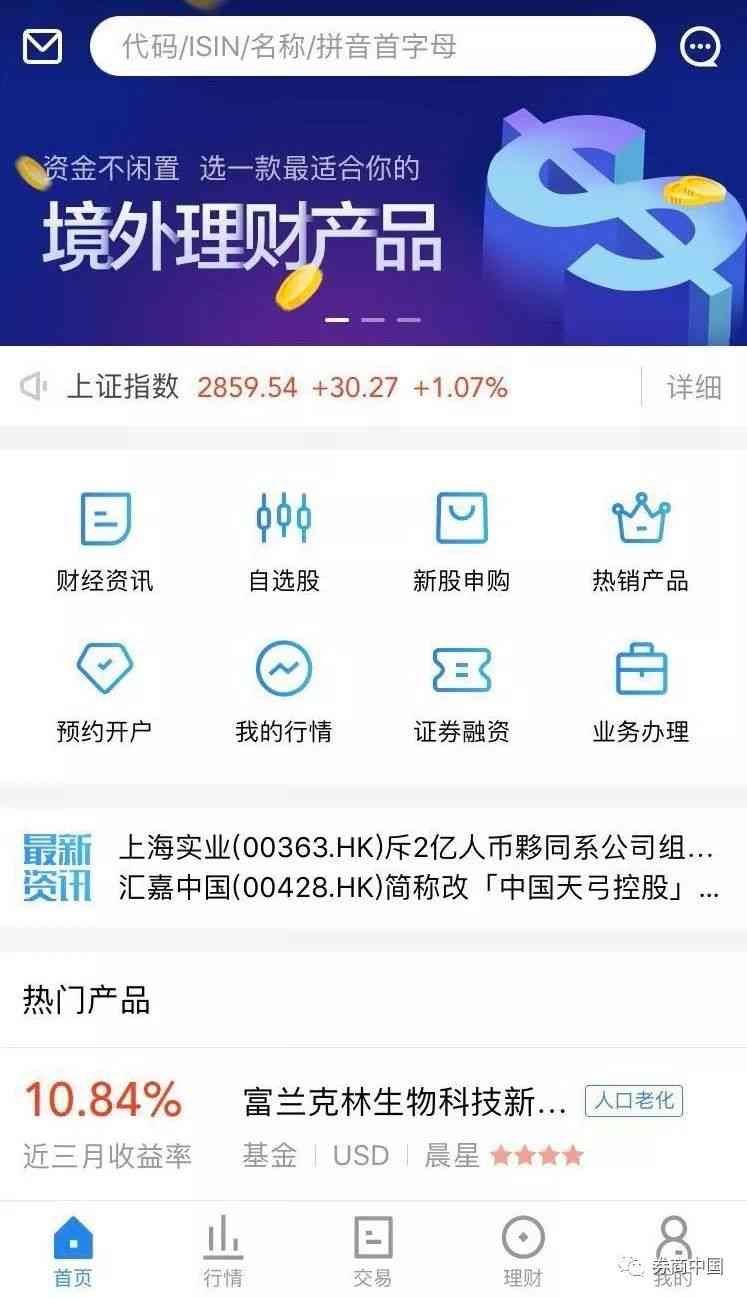This screenshot has width=747, height=1298.
Task: Switch to the 我的 tab
Action: (673, 1250)
